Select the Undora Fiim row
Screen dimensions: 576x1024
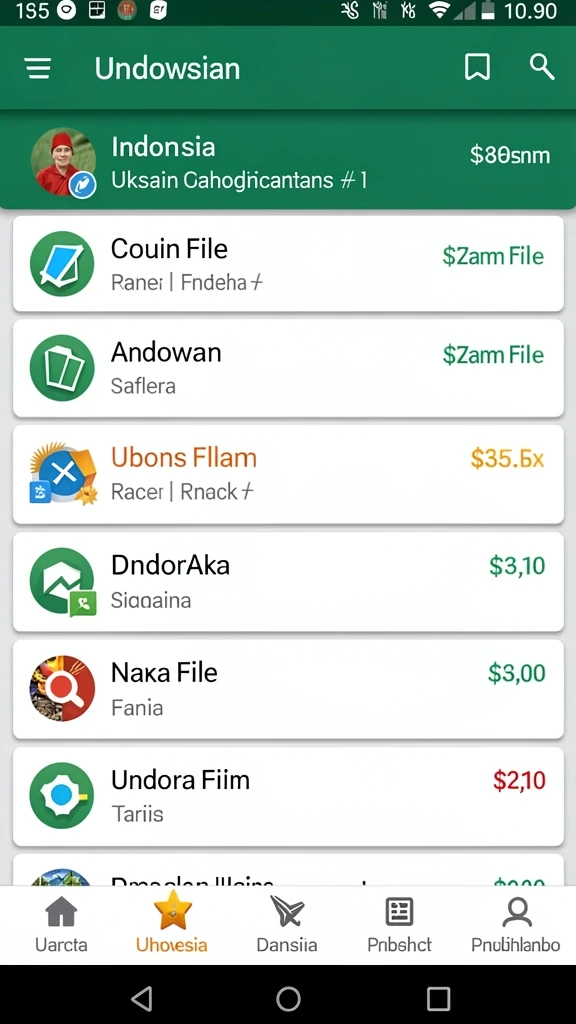click(288, 796)
